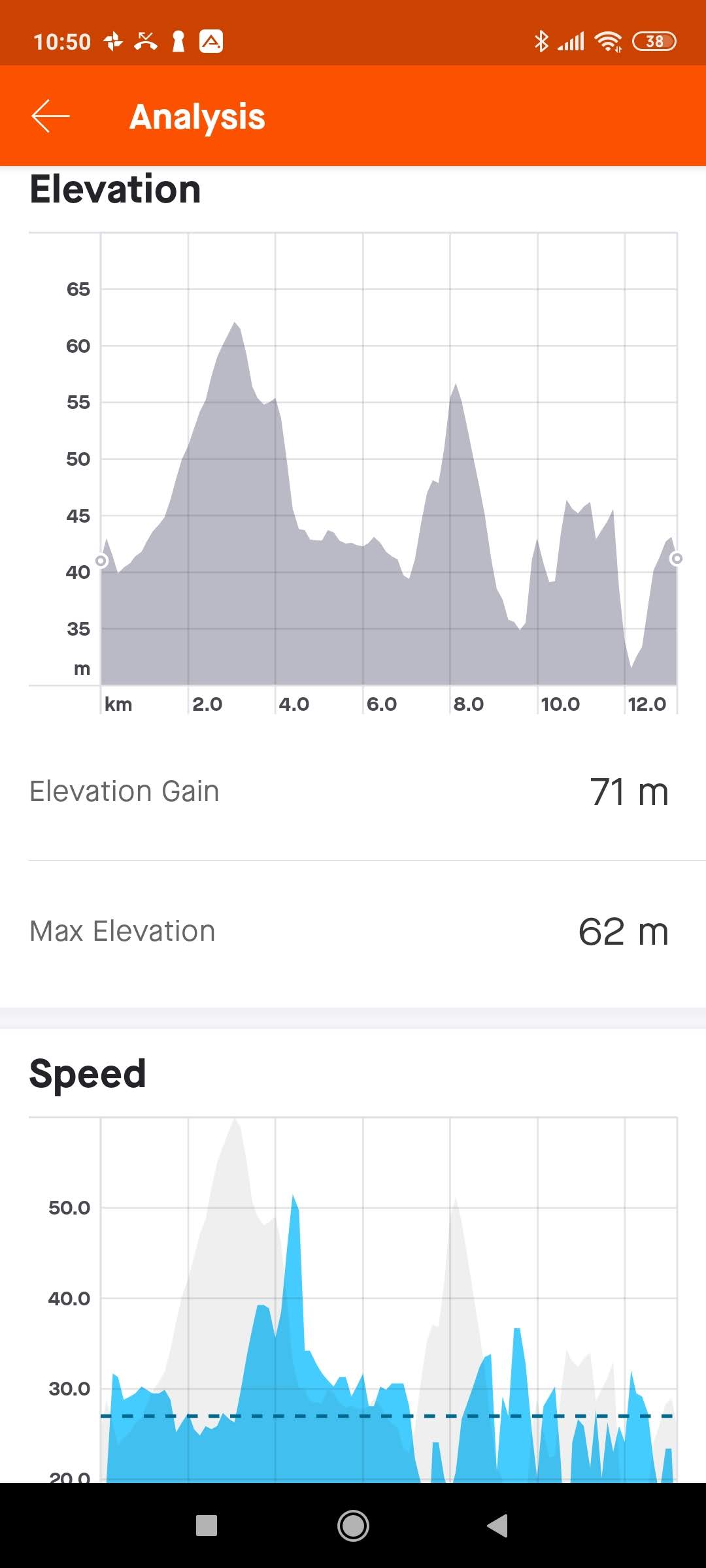
Task: Open recent apps with the square button
Action: [x=207, y=1526]
